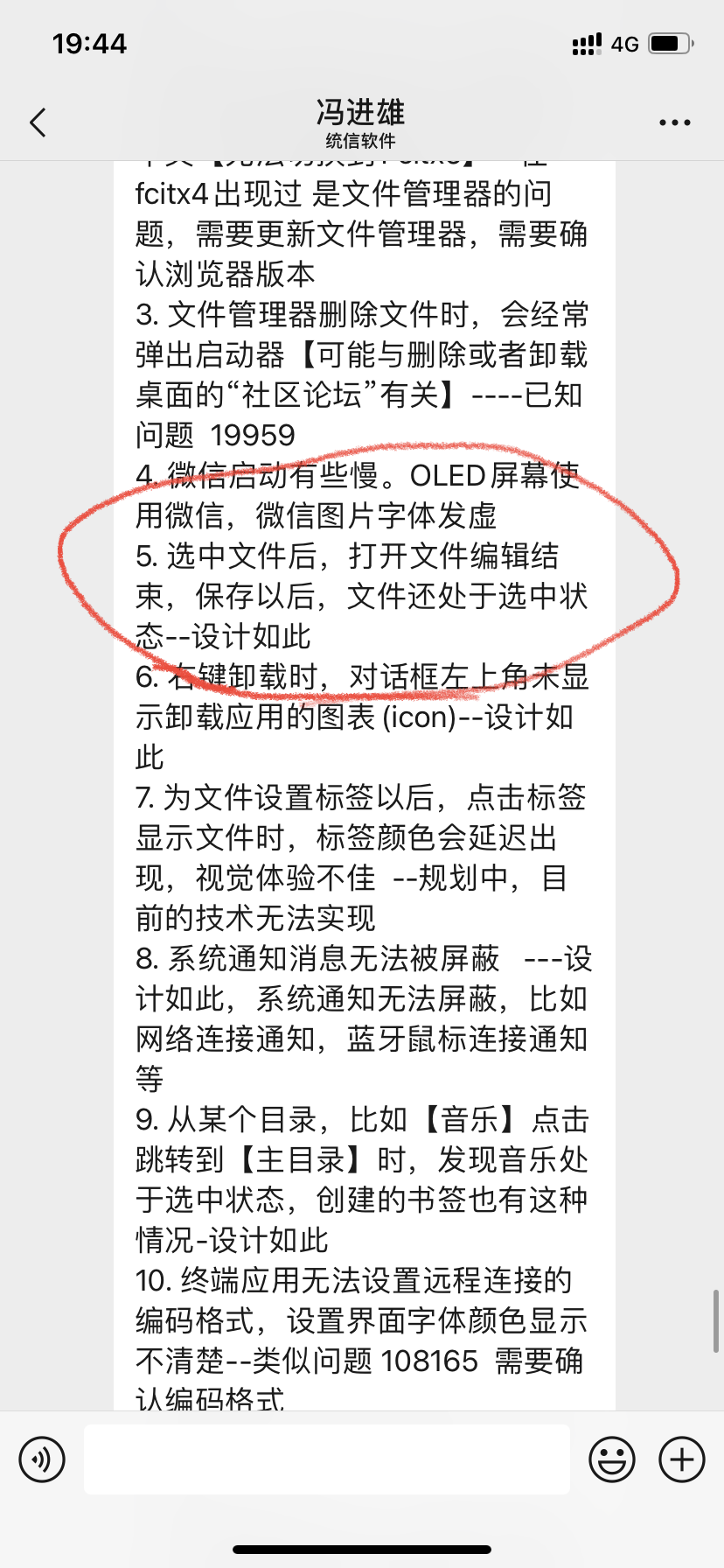
Task: Open the plus attachments menu
Action: 681,1459
